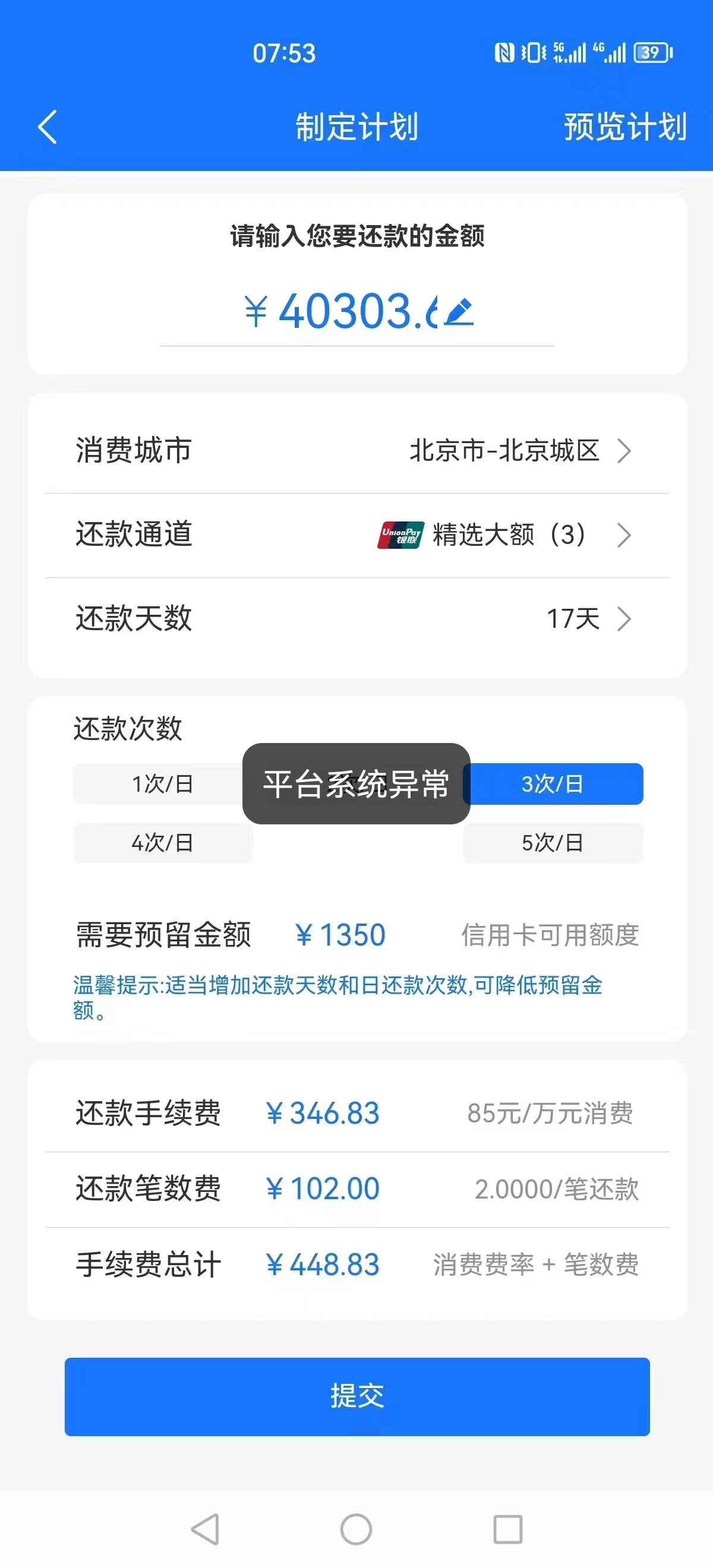The height and width of the screenshot is (1568, 713).
Task: Select the 4次/日 repayment frequency option
Action: (x=163, y=843)
